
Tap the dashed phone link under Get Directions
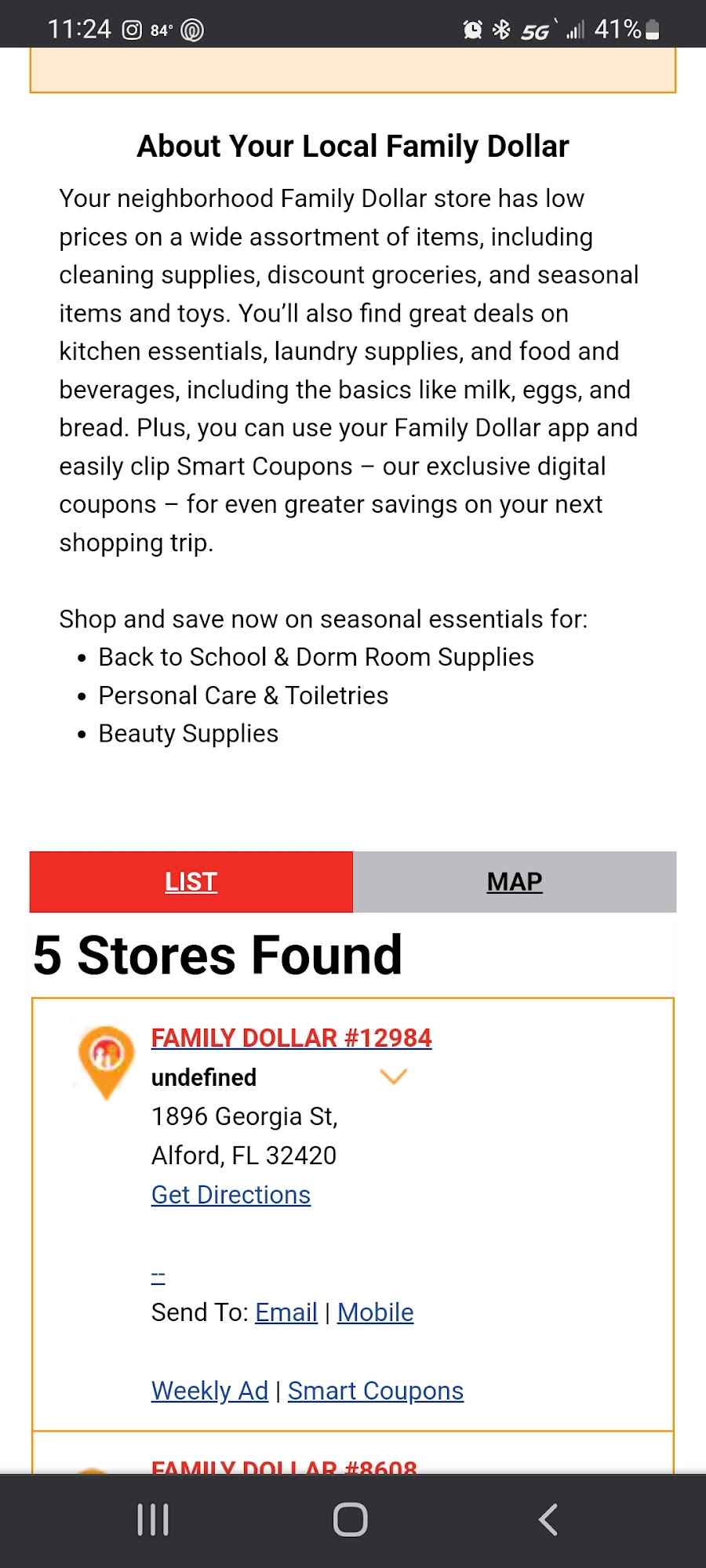(x=158, y=1276)
